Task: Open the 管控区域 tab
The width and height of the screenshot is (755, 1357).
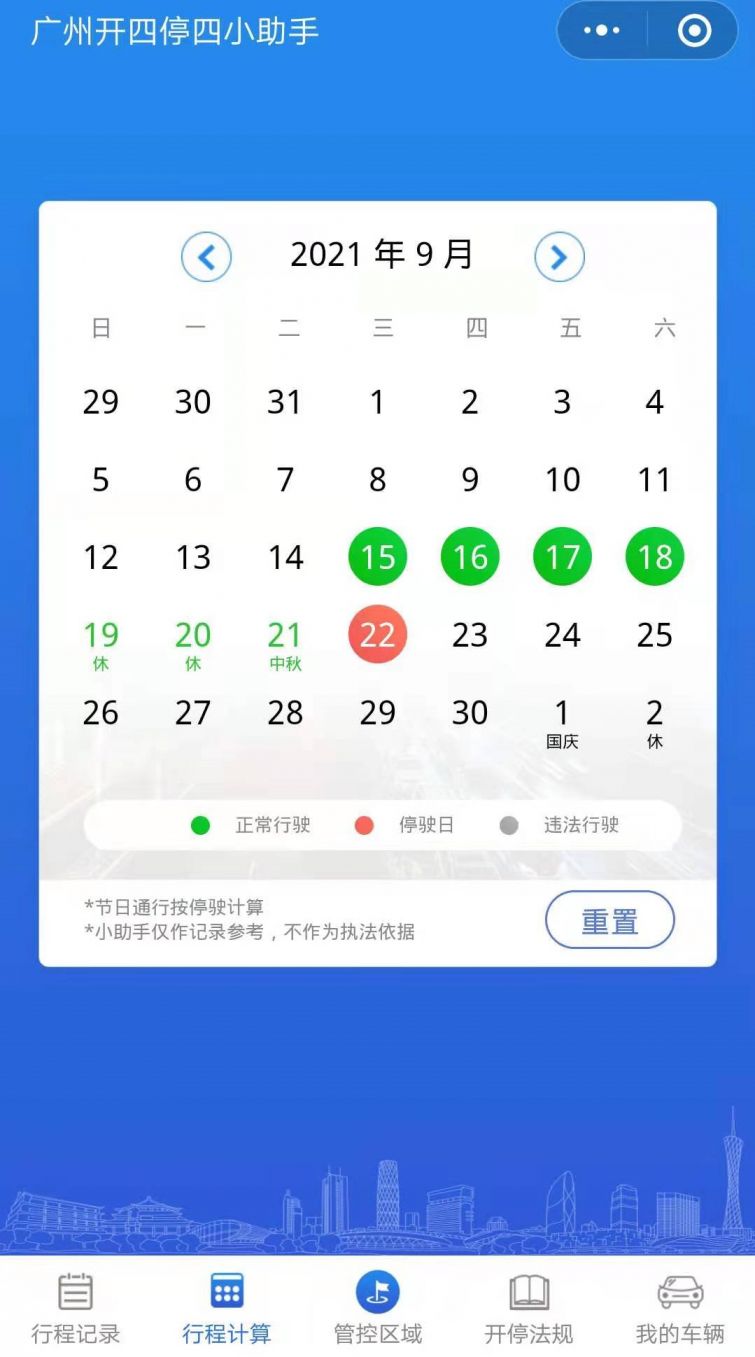Action: 378,1307
